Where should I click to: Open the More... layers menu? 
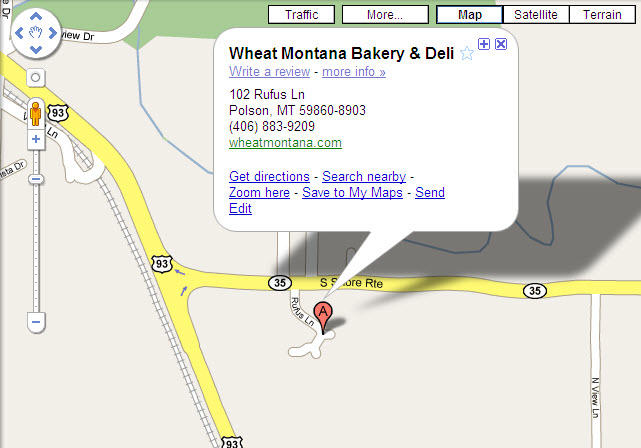384,15
